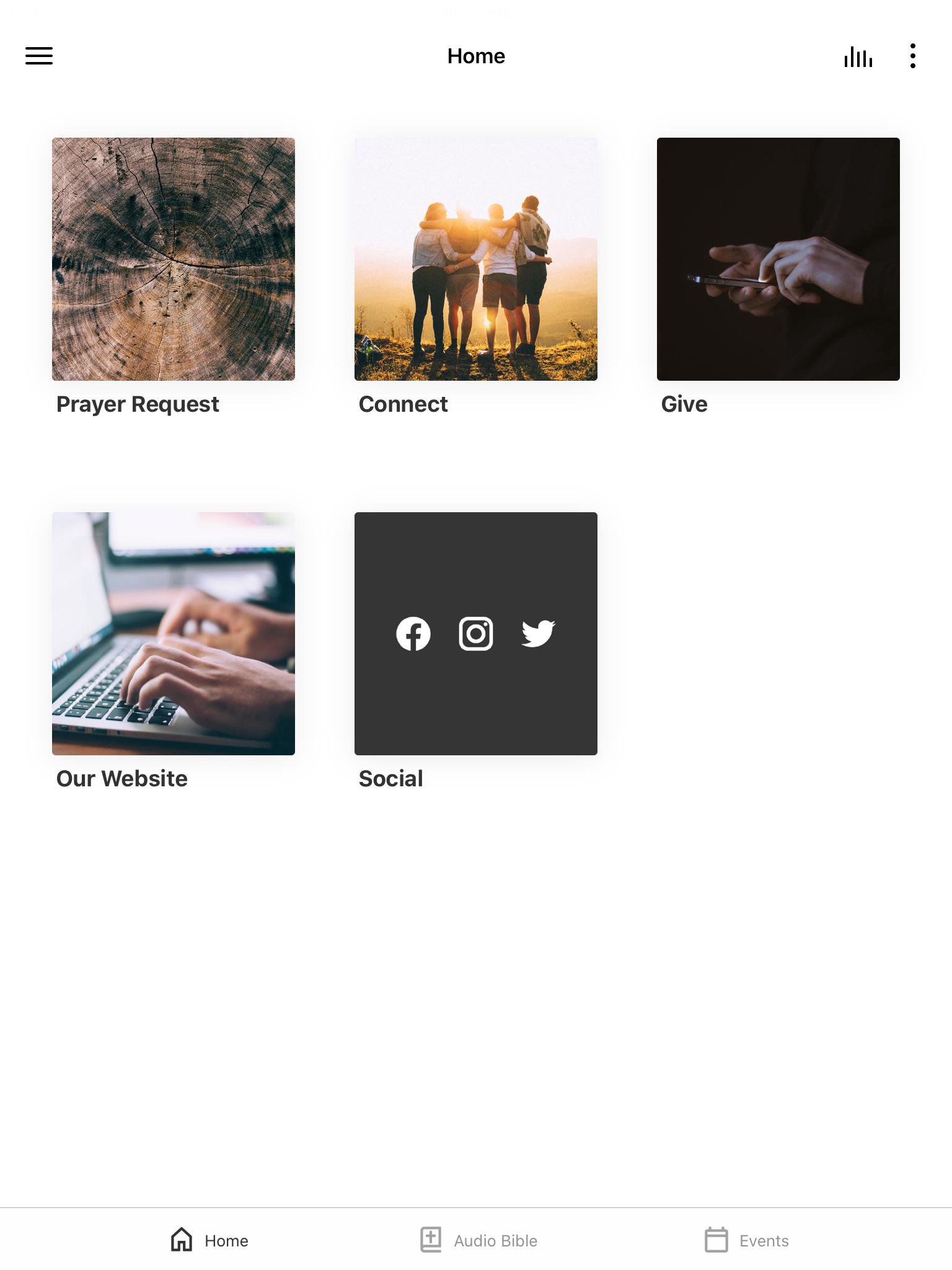The image size is (952, 1270).
Task: Switch to the Events tab
Action: (x=747, y=1240)
